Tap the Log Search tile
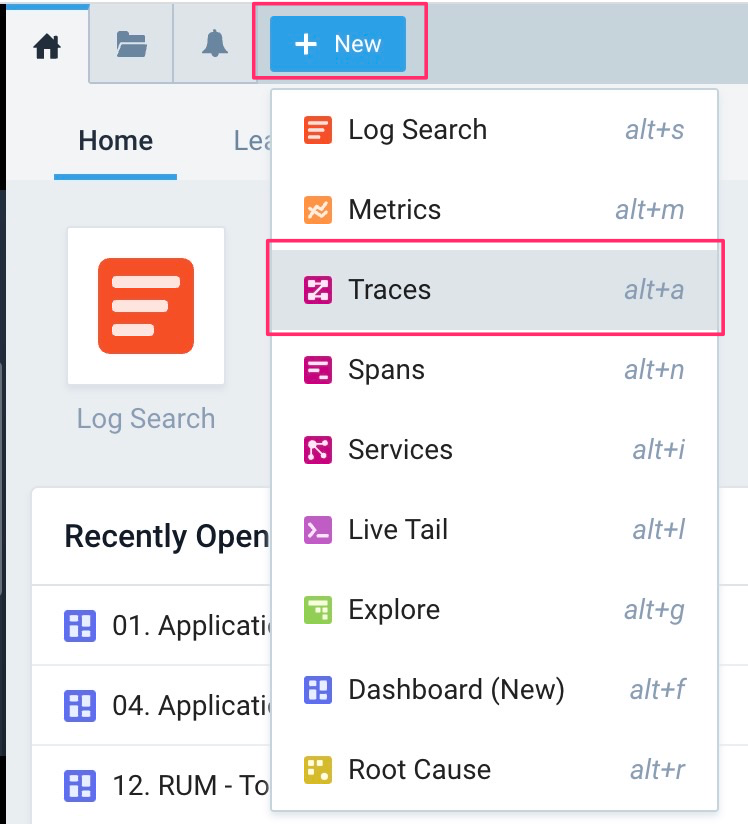This screenshot has width=748, height=824. 146,306
